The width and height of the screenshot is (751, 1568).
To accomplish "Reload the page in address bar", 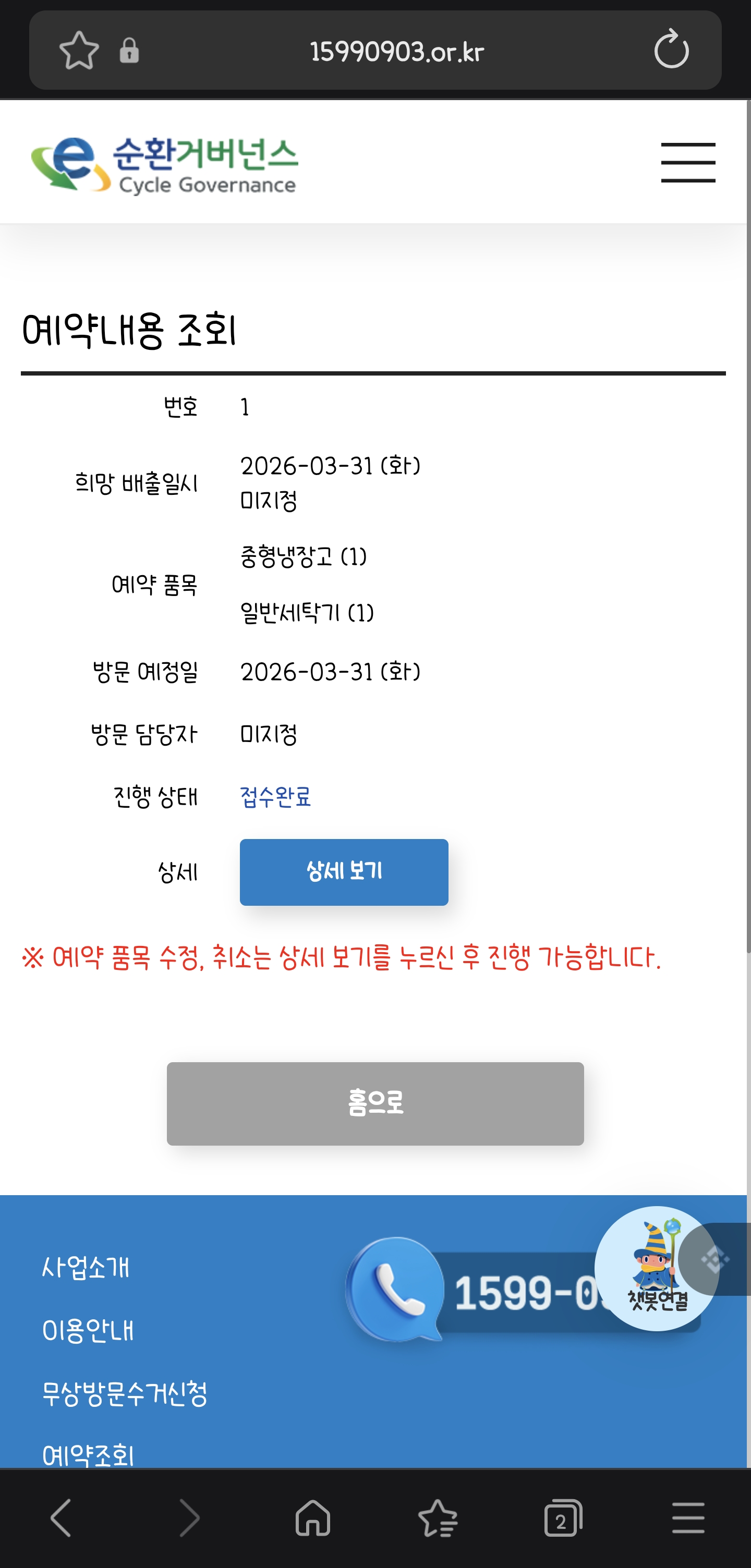I will pos(671,50).
